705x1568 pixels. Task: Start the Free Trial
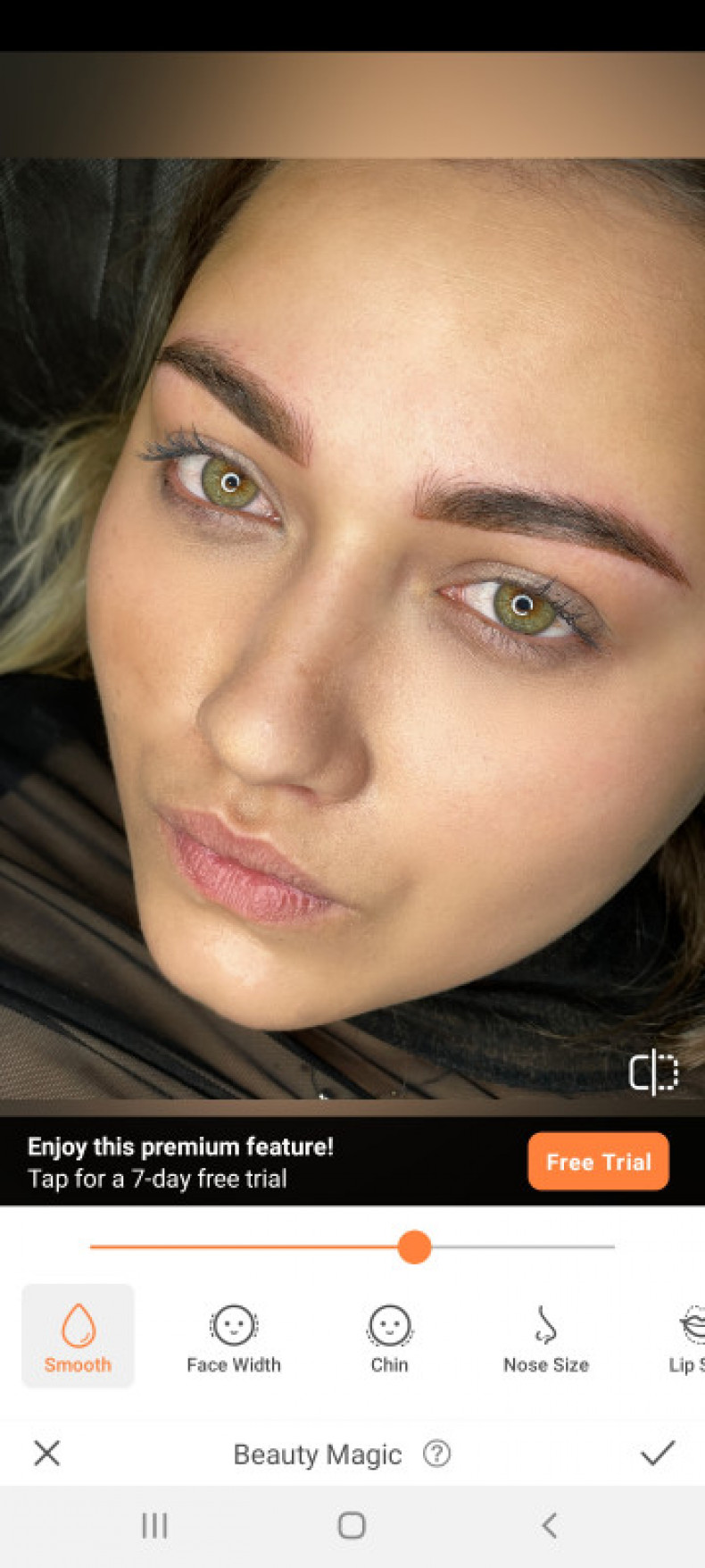click(598, 1162)
